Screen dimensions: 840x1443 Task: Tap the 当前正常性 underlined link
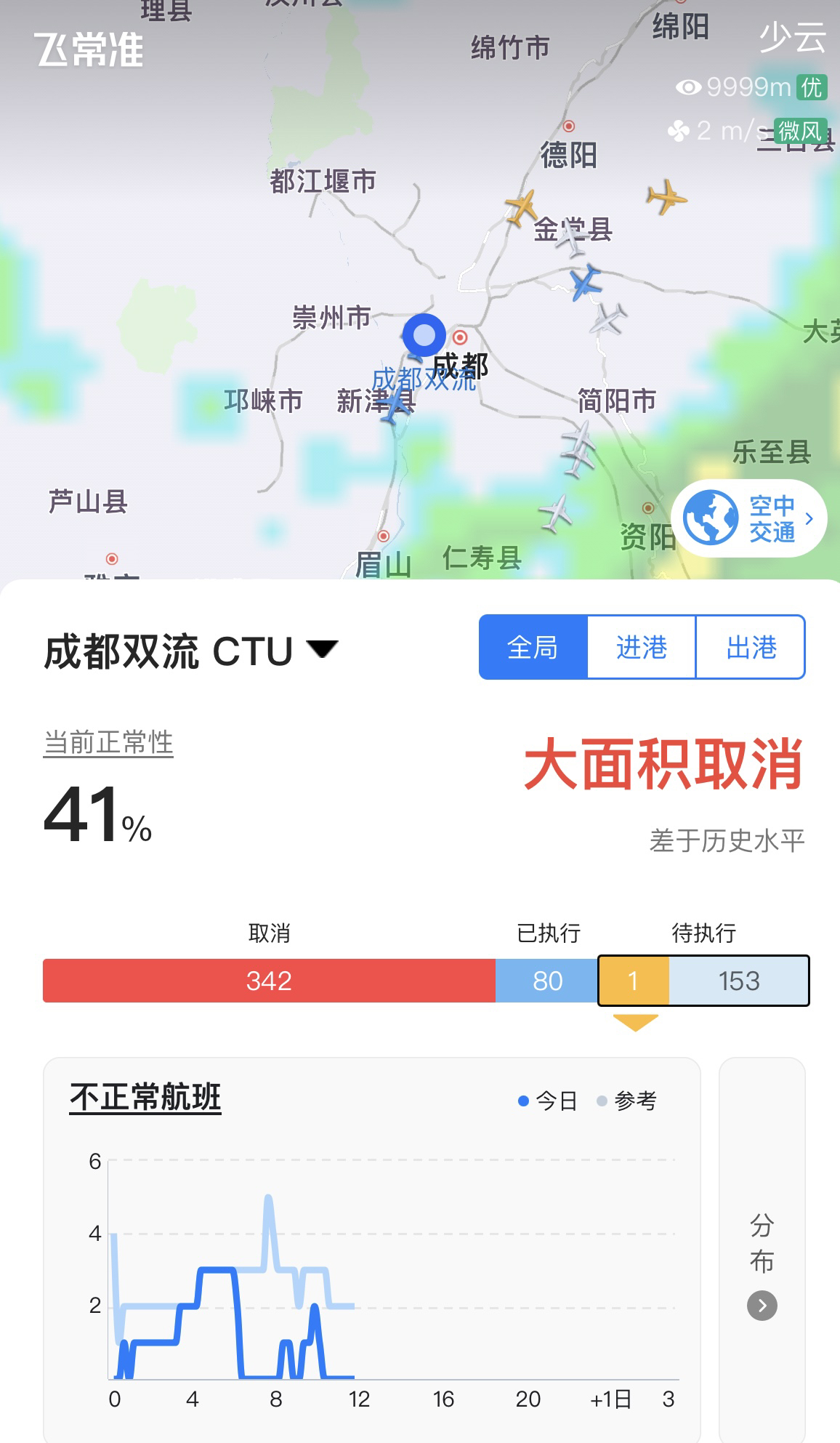pyautogui.click(x=108, y=742)
